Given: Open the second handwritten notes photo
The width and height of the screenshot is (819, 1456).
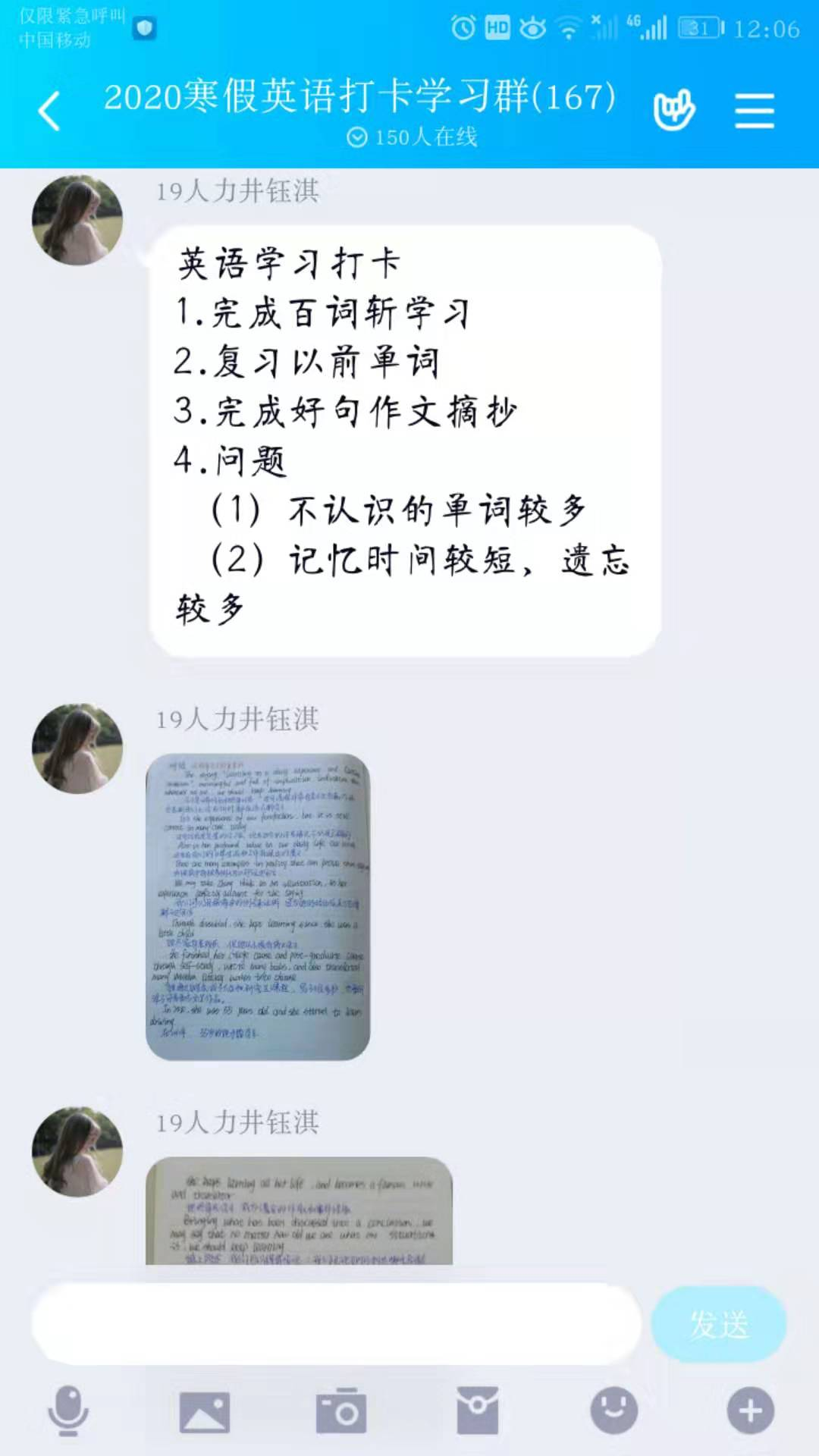Looking at the screenshot, I should (x=299, y=1210).
